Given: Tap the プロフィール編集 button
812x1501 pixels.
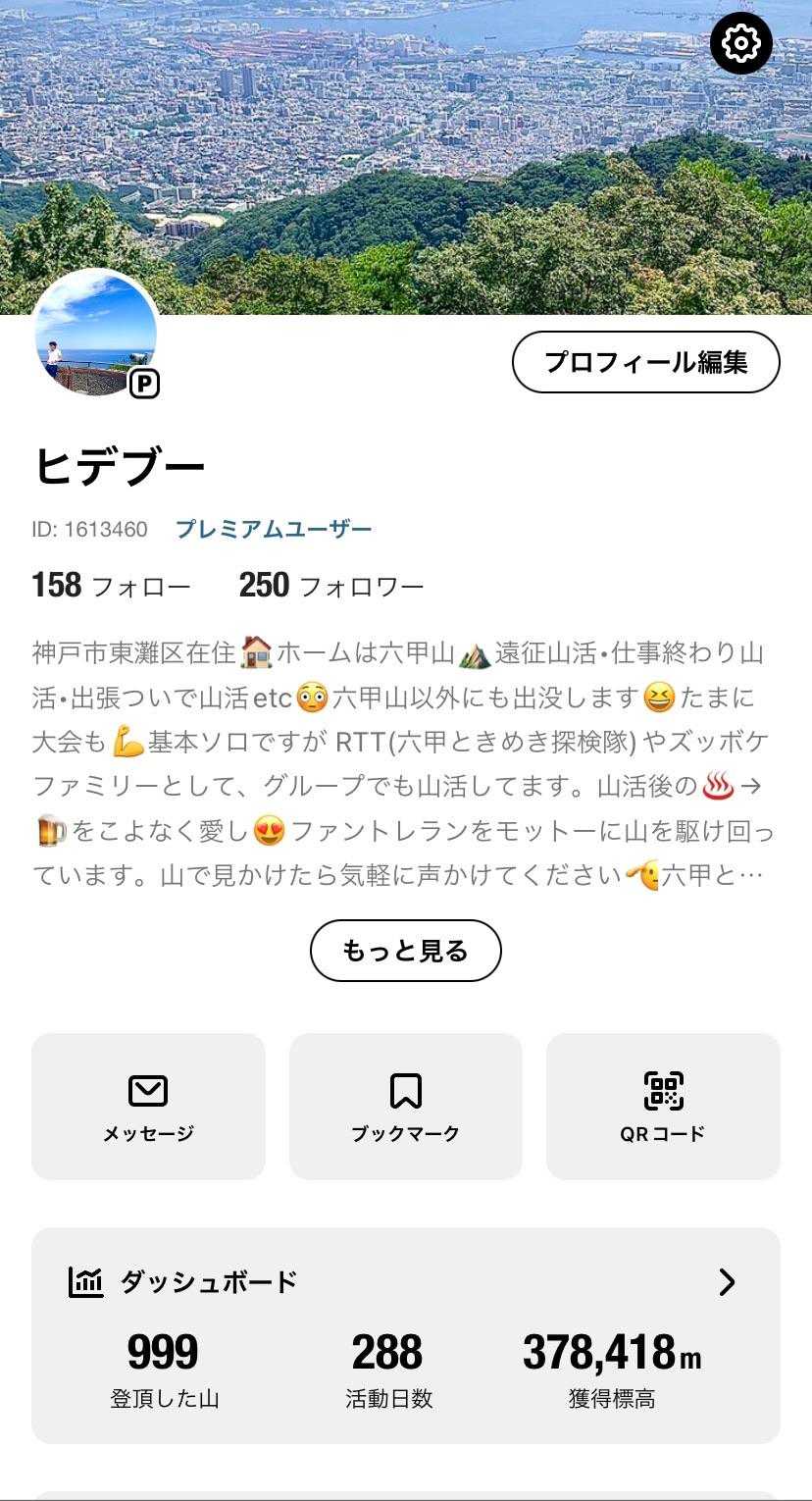Looking at the screenshot, I should [645, 362].
